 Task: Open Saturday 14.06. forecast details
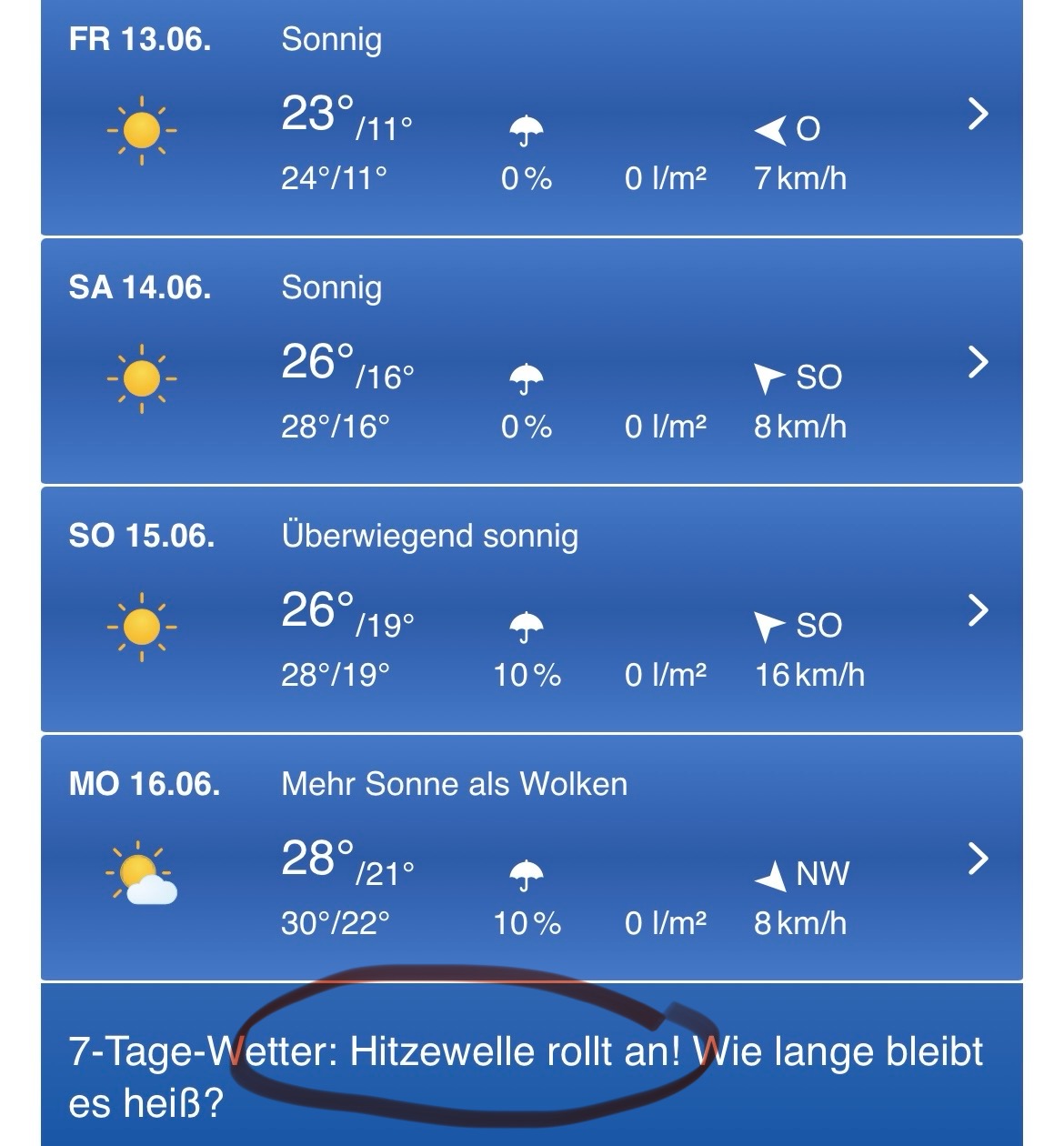977,362
